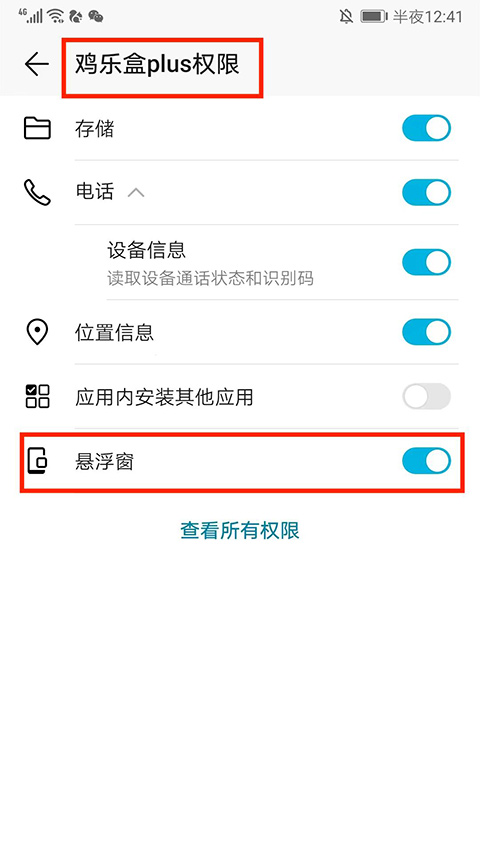This screenshot has height=853, width=480.
Task: Go back using the back arrow
Action: coord(36,65)
